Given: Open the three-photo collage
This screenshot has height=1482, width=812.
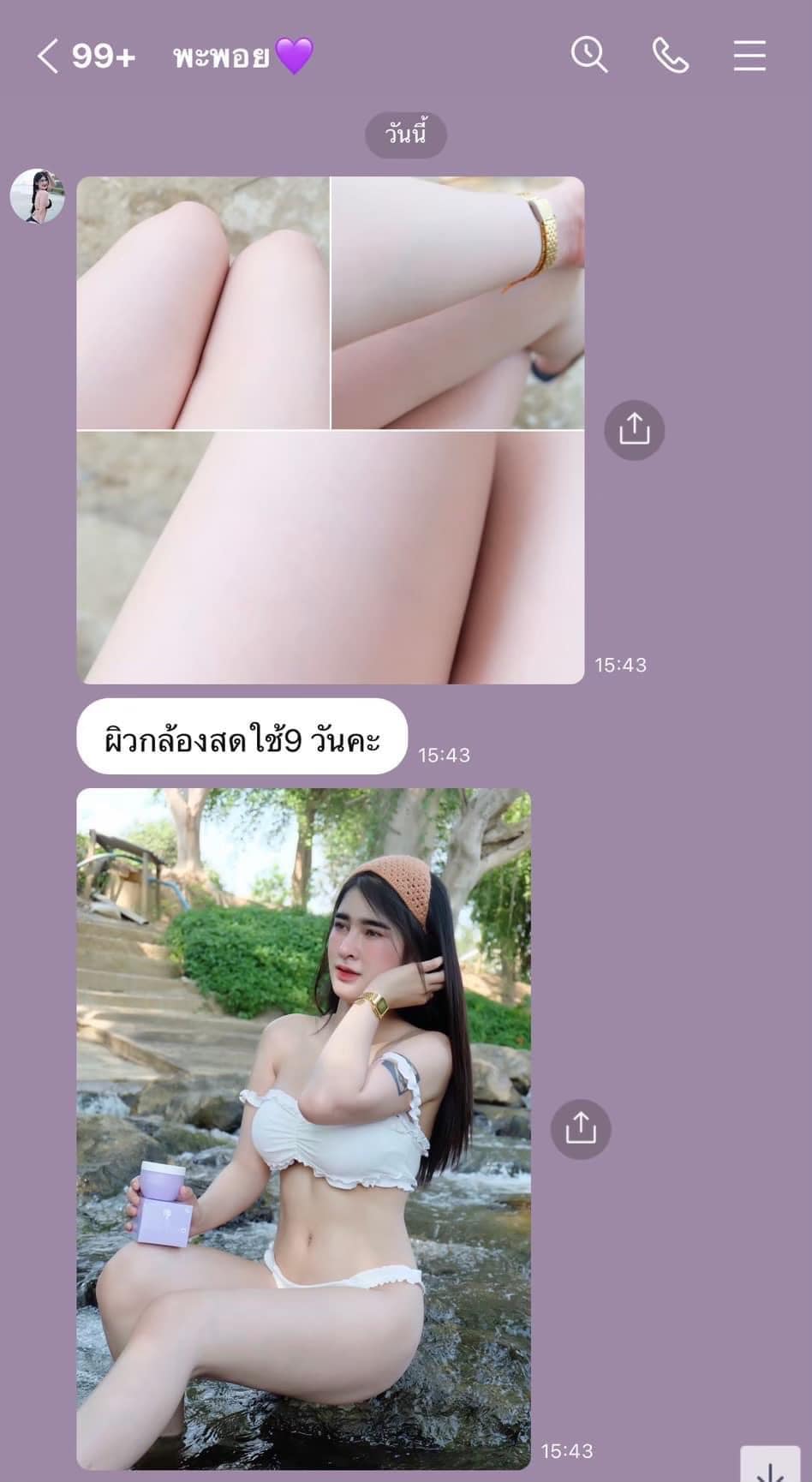Looking at the screenshot, I should [x=331, y=430].
